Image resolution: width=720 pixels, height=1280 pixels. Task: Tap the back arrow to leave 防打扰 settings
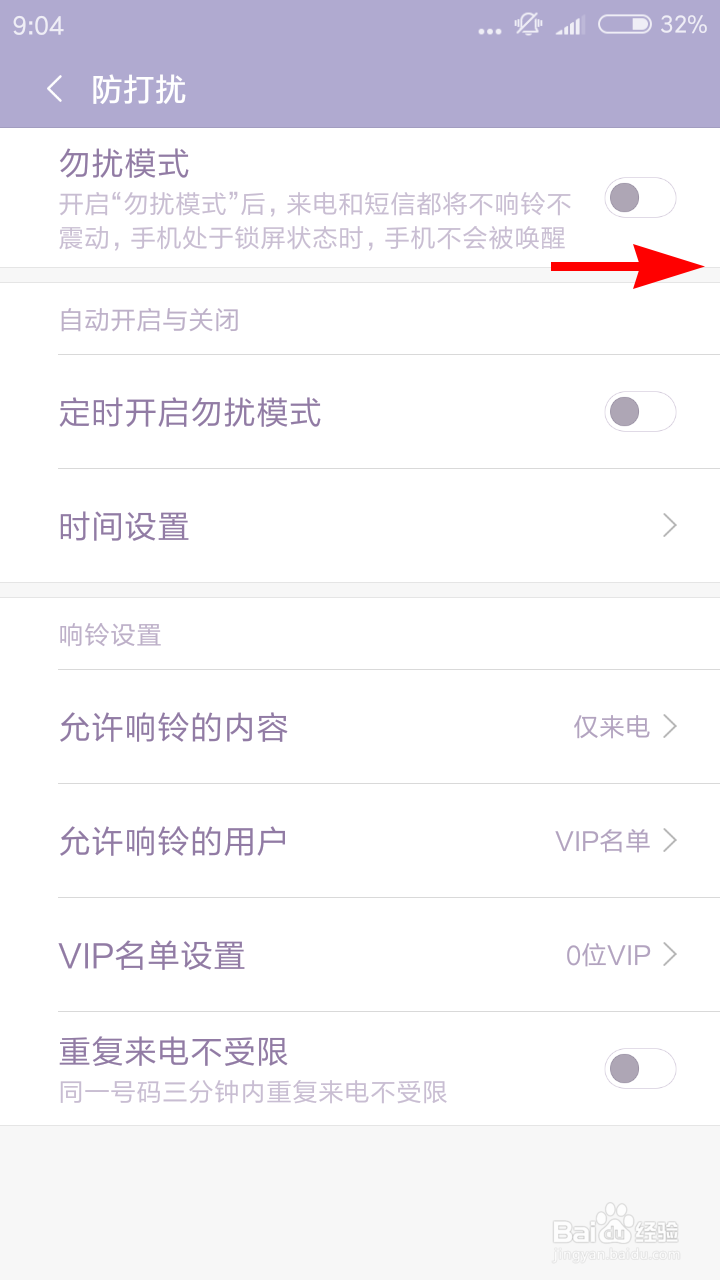click(53, 90)
